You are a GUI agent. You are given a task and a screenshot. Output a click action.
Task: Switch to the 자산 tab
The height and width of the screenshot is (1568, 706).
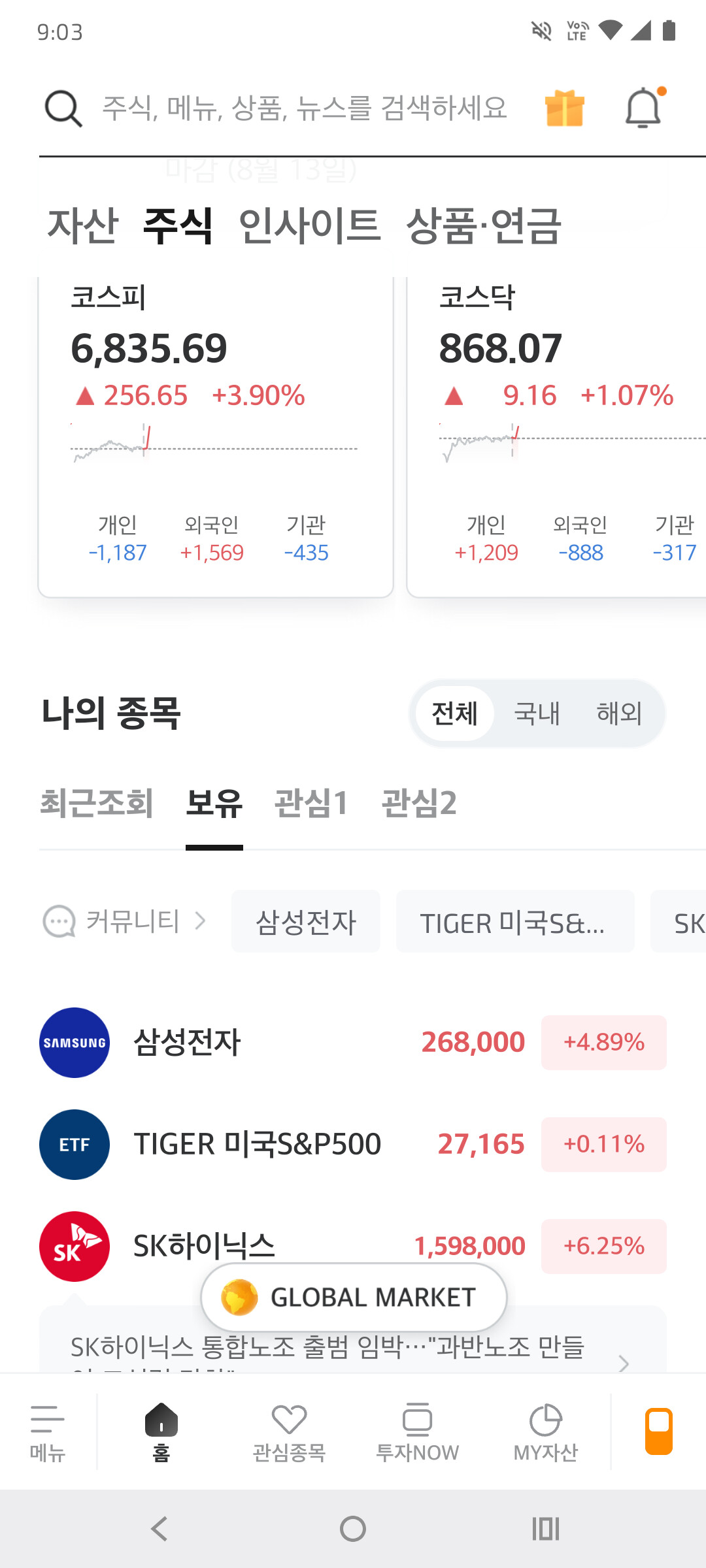coord(82,225)
